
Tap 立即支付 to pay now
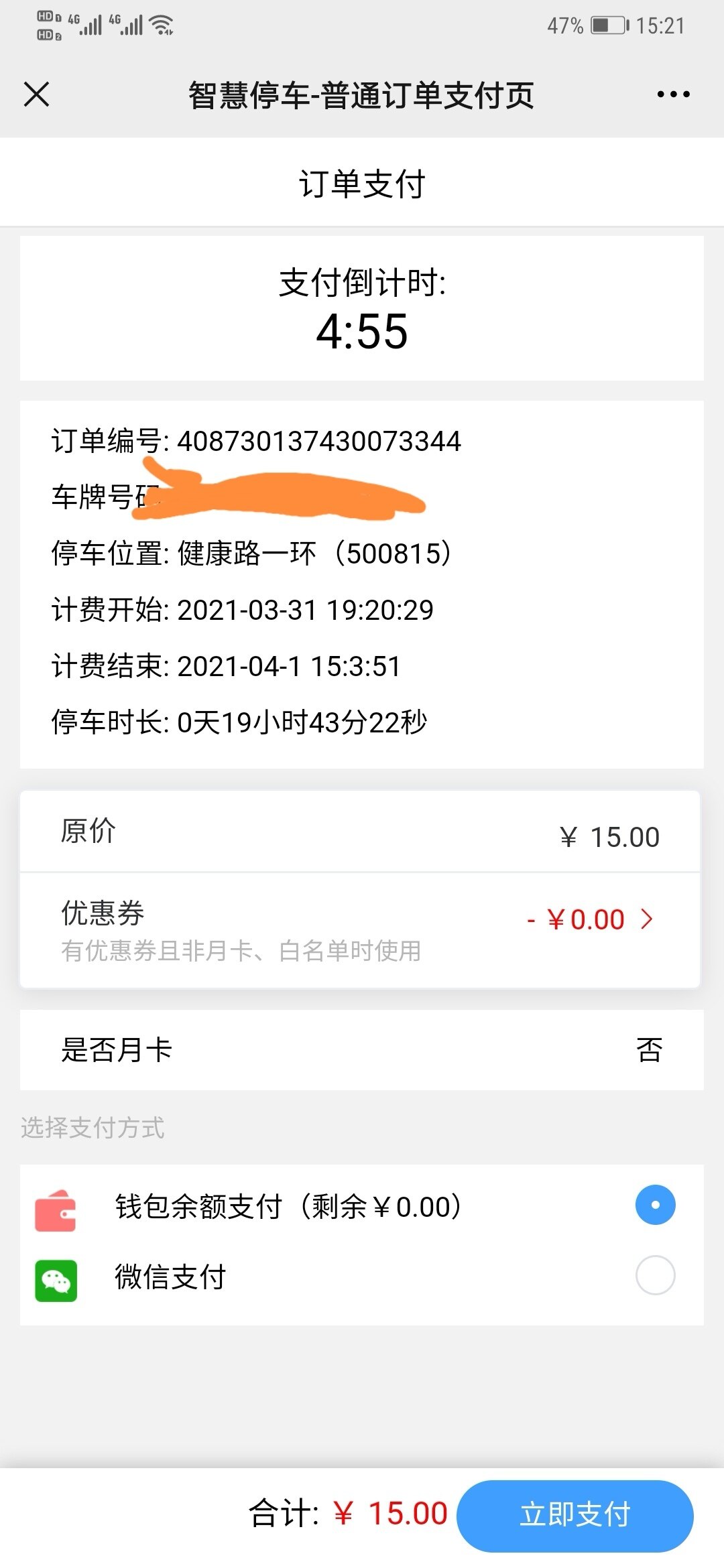575,1515
